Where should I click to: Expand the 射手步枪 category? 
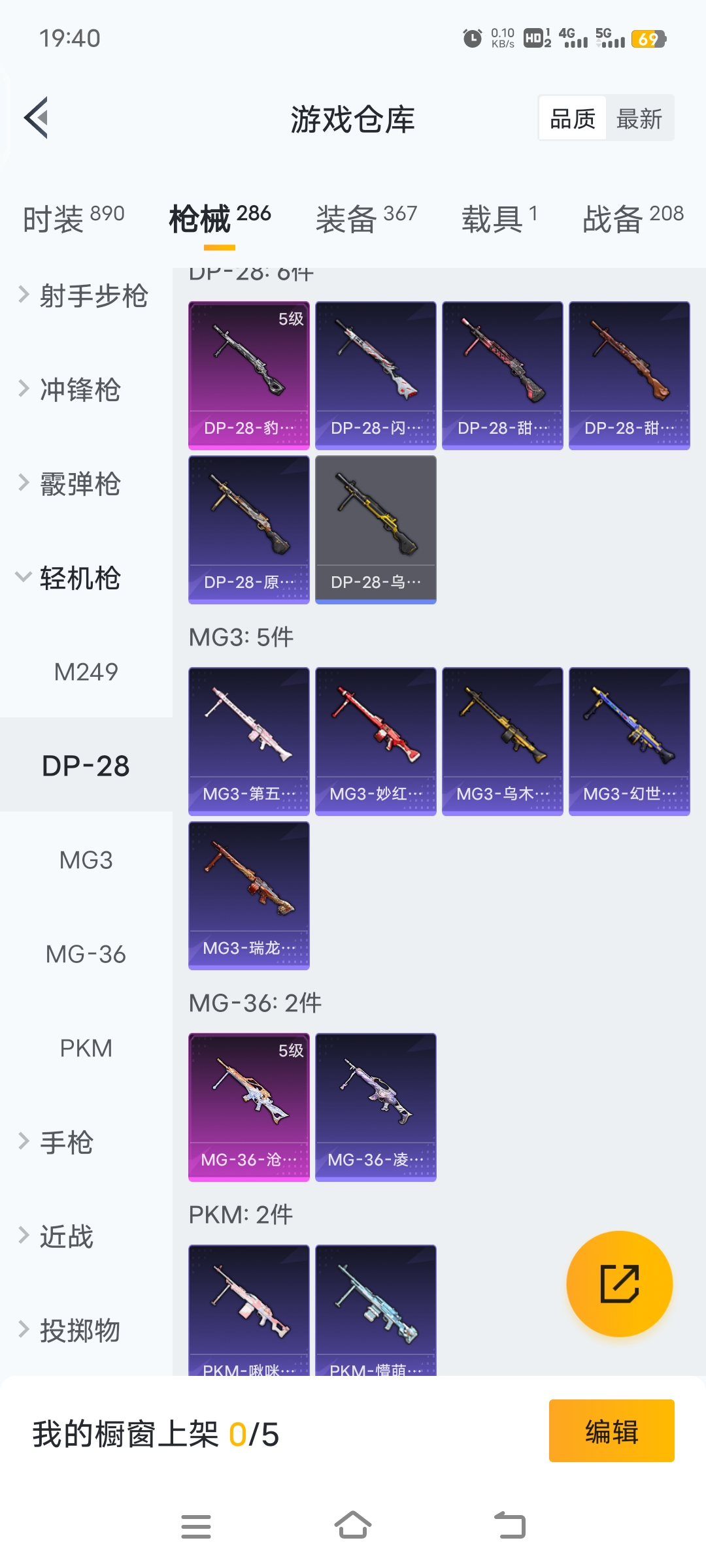[x=85, y=296]
